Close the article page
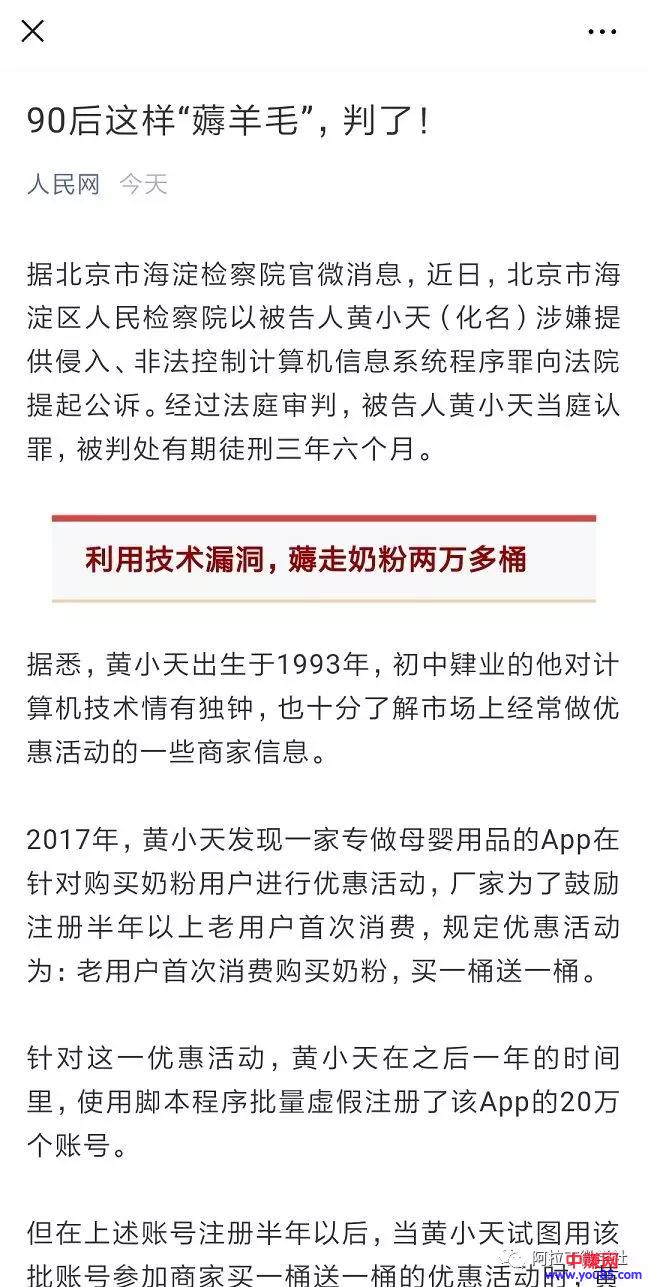 point(33,31)
